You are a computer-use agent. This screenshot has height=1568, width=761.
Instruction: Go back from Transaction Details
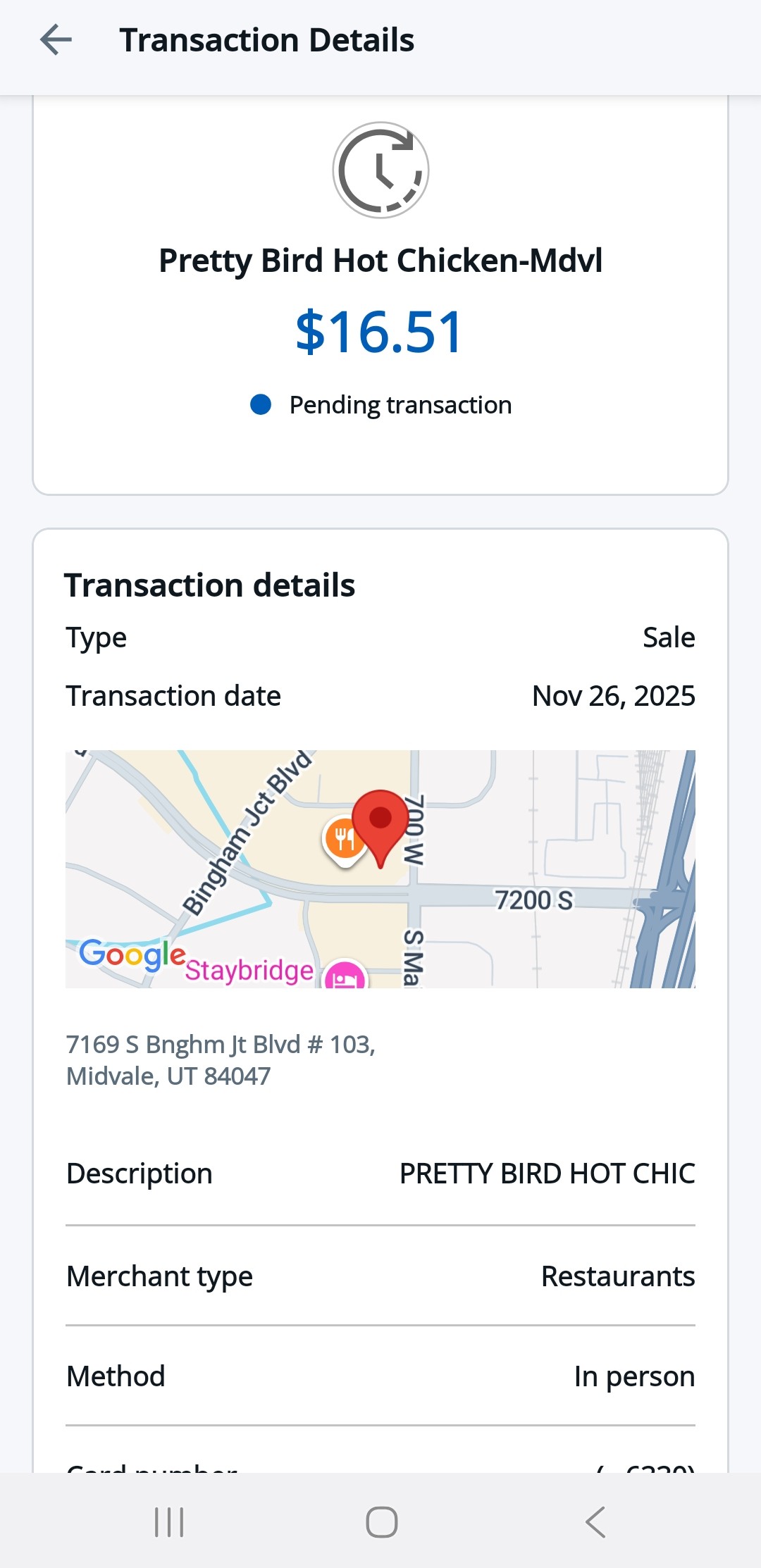click(x=56, y=40)
